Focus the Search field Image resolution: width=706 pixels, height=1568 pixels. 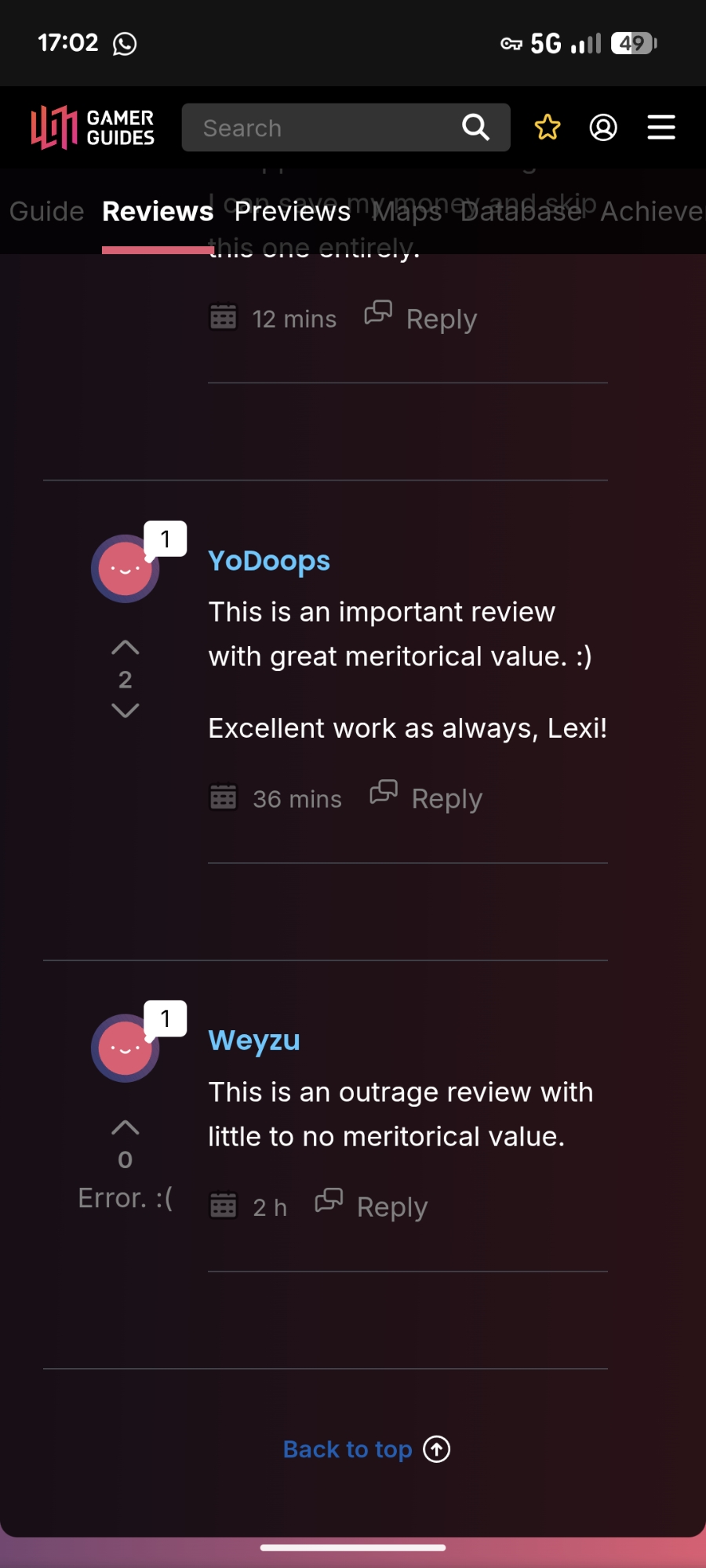coord(322,128)
